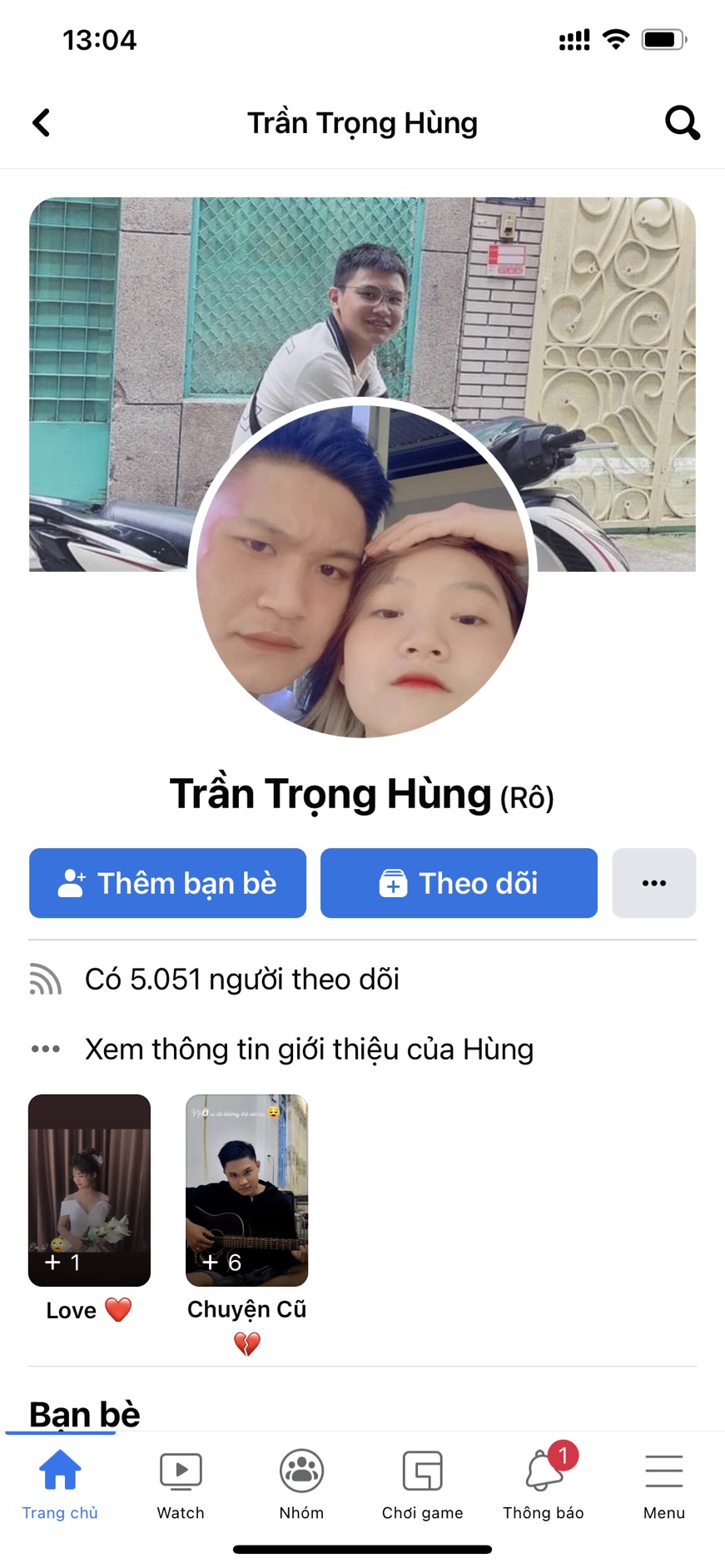725x1568 pixels.
Task: Open the Menu tab
Action: (663, 1485)
